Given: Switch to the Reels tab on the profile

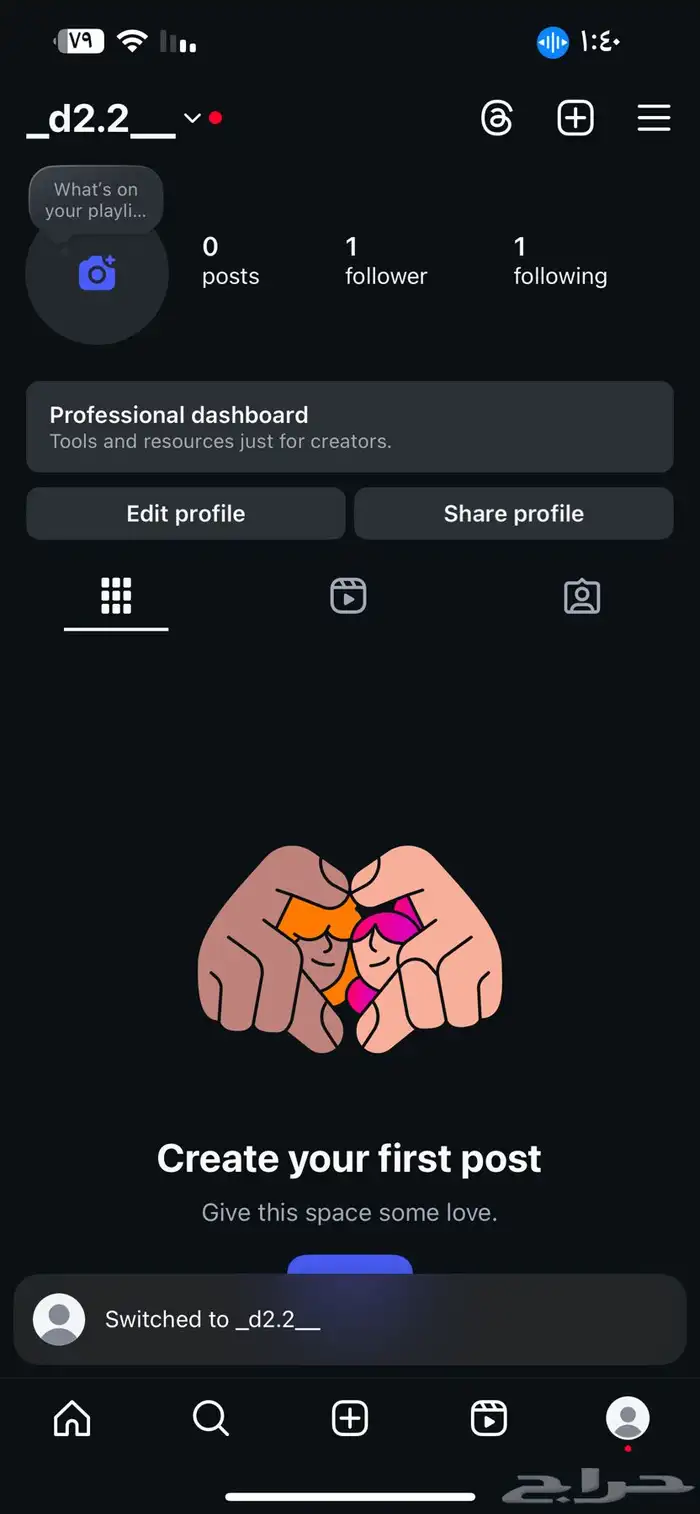Looking at the screenshot, I should [x=348, y=596].
